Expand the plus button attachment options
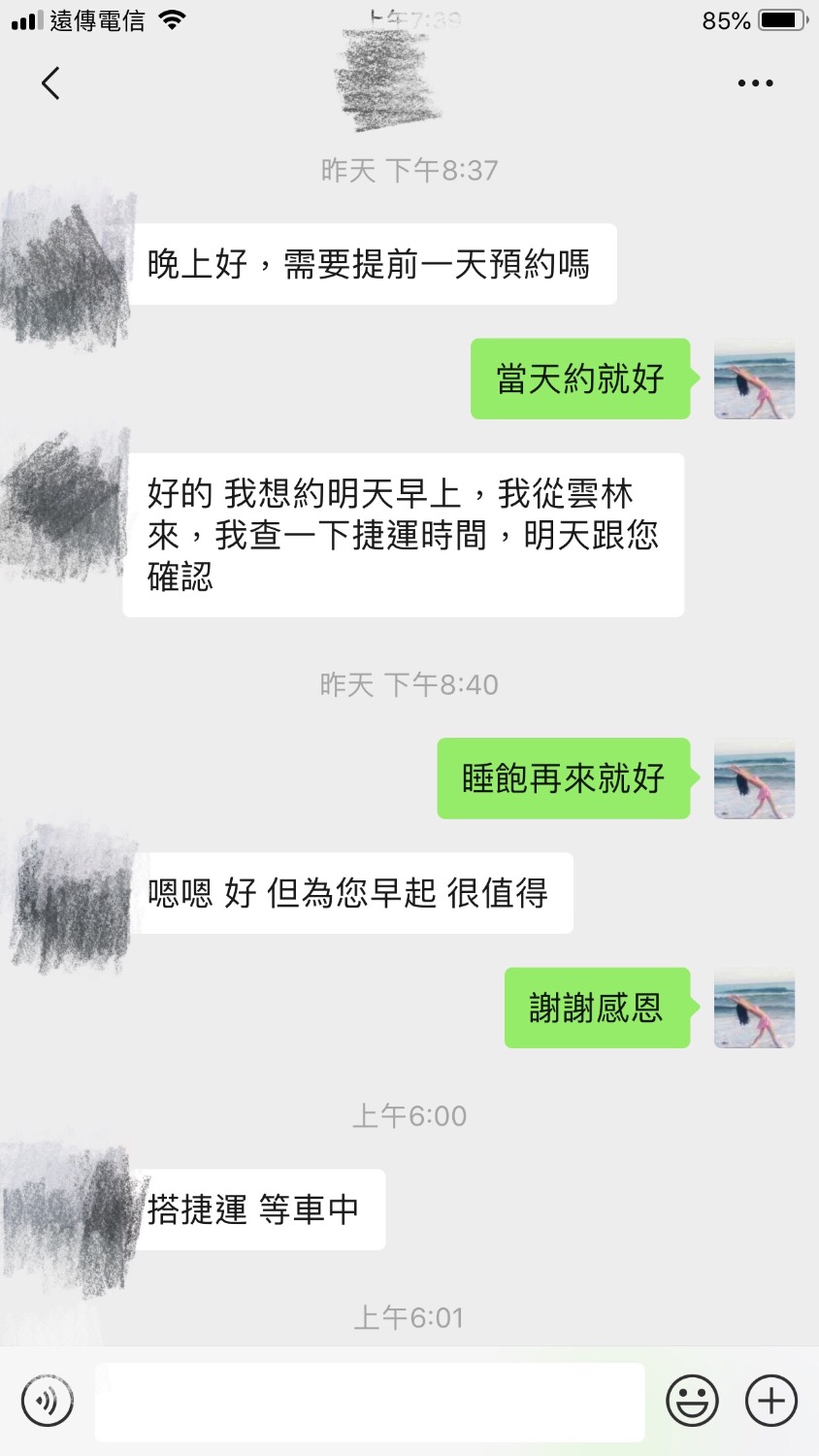 click(770, 1401)
